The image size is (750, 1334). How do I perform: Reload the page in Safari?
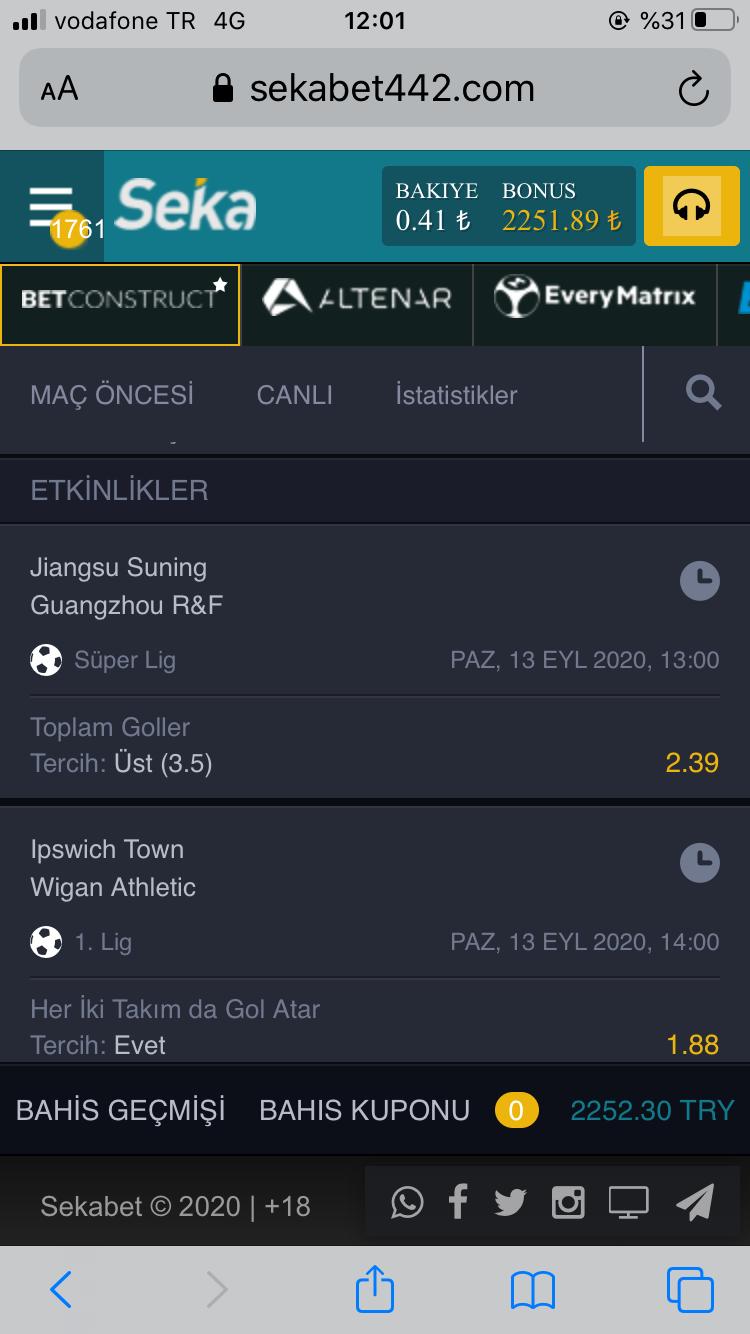click(693, 90)
